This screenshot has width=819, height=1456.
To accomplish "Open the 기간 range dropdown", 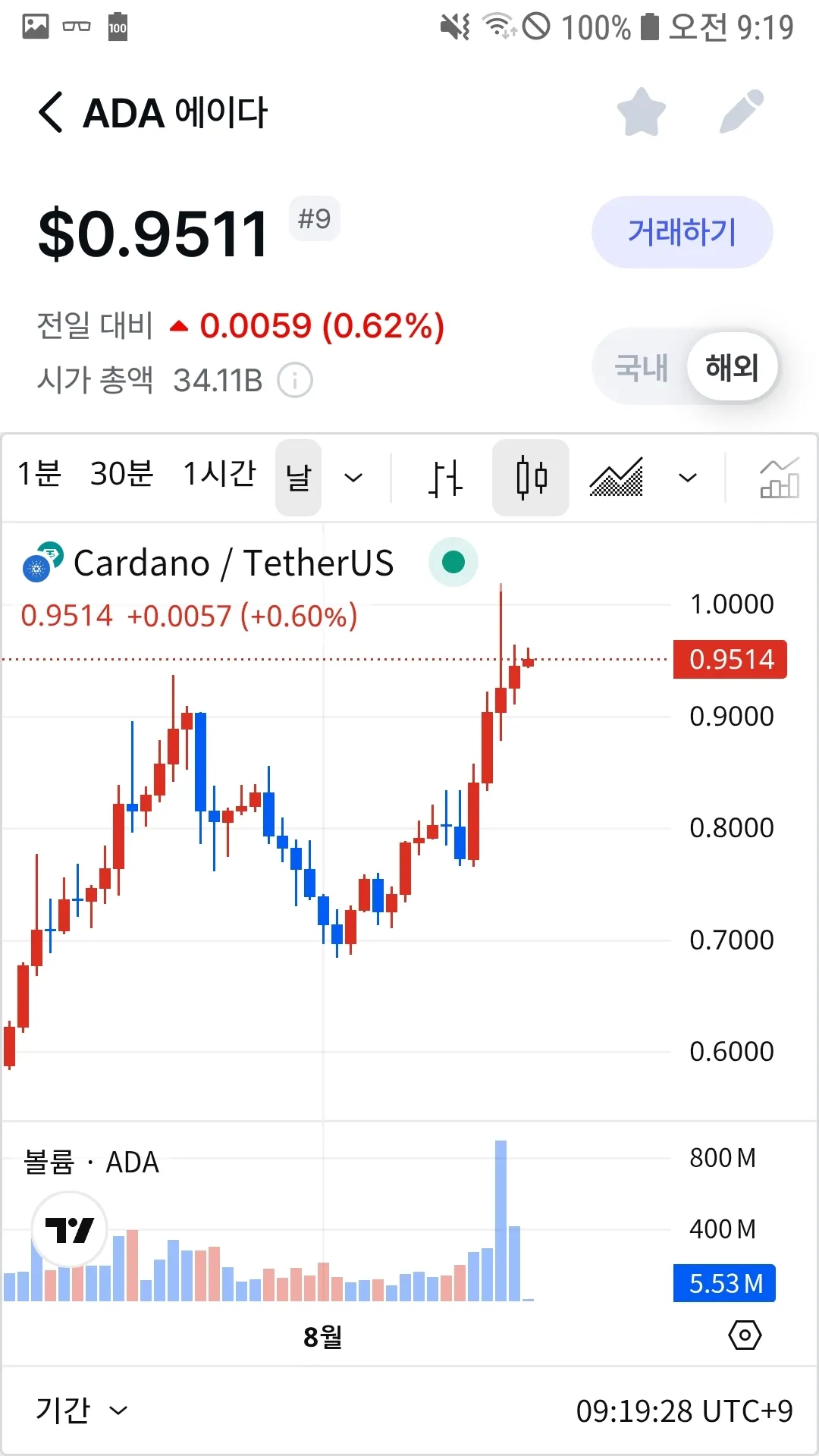I will (81, 1410).
